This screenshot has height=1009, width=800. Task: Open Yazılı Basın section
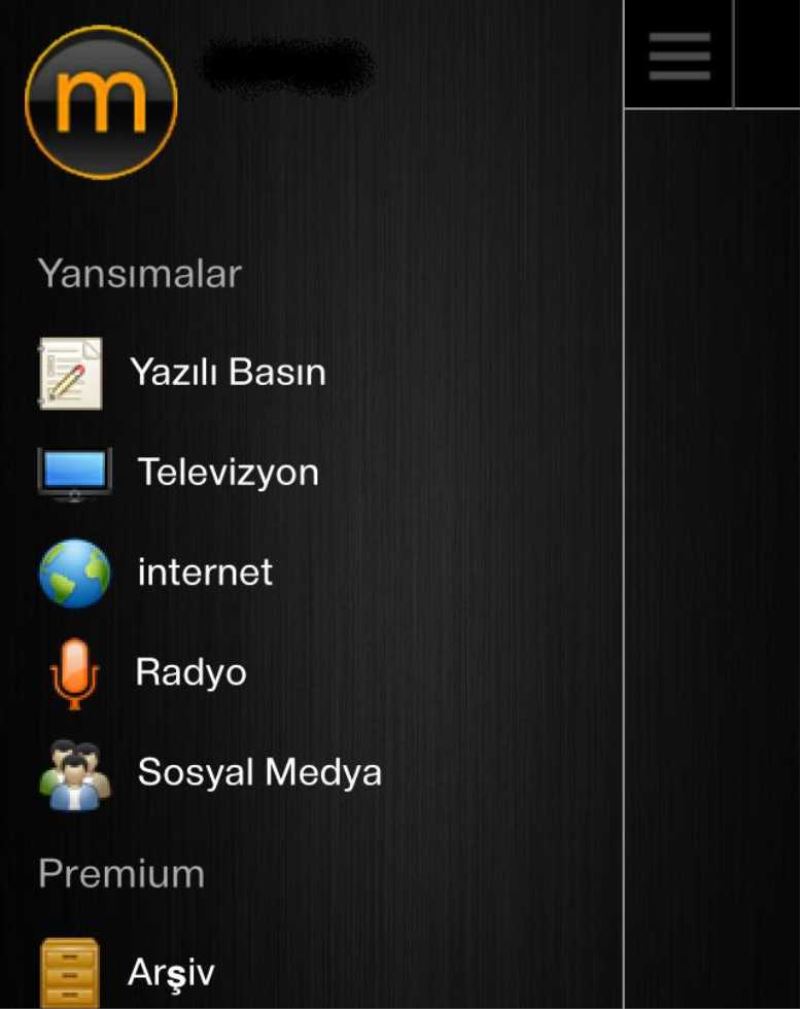pos(226,373)
